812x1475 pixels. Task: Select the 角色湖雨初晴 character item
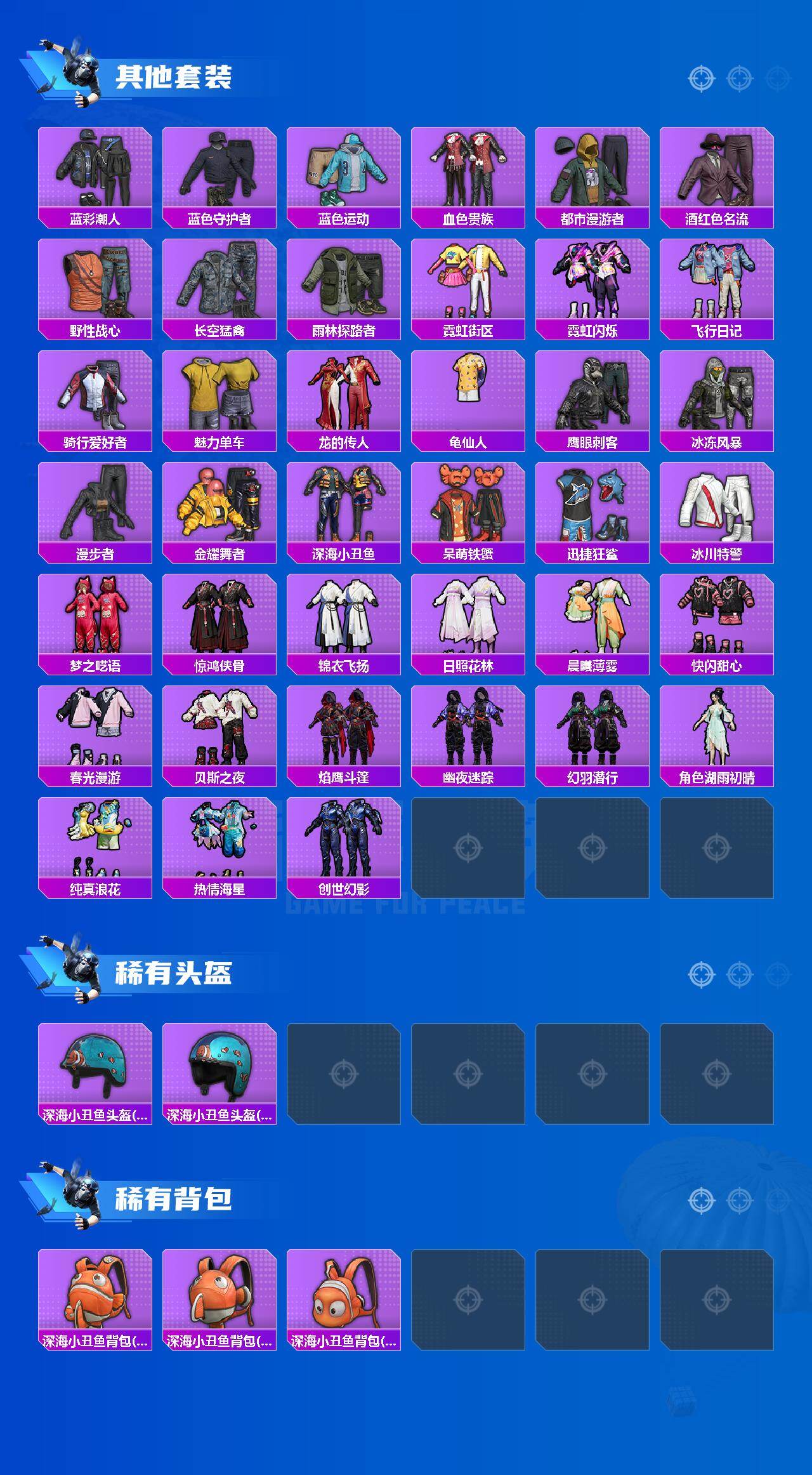(x=716, y=736)
